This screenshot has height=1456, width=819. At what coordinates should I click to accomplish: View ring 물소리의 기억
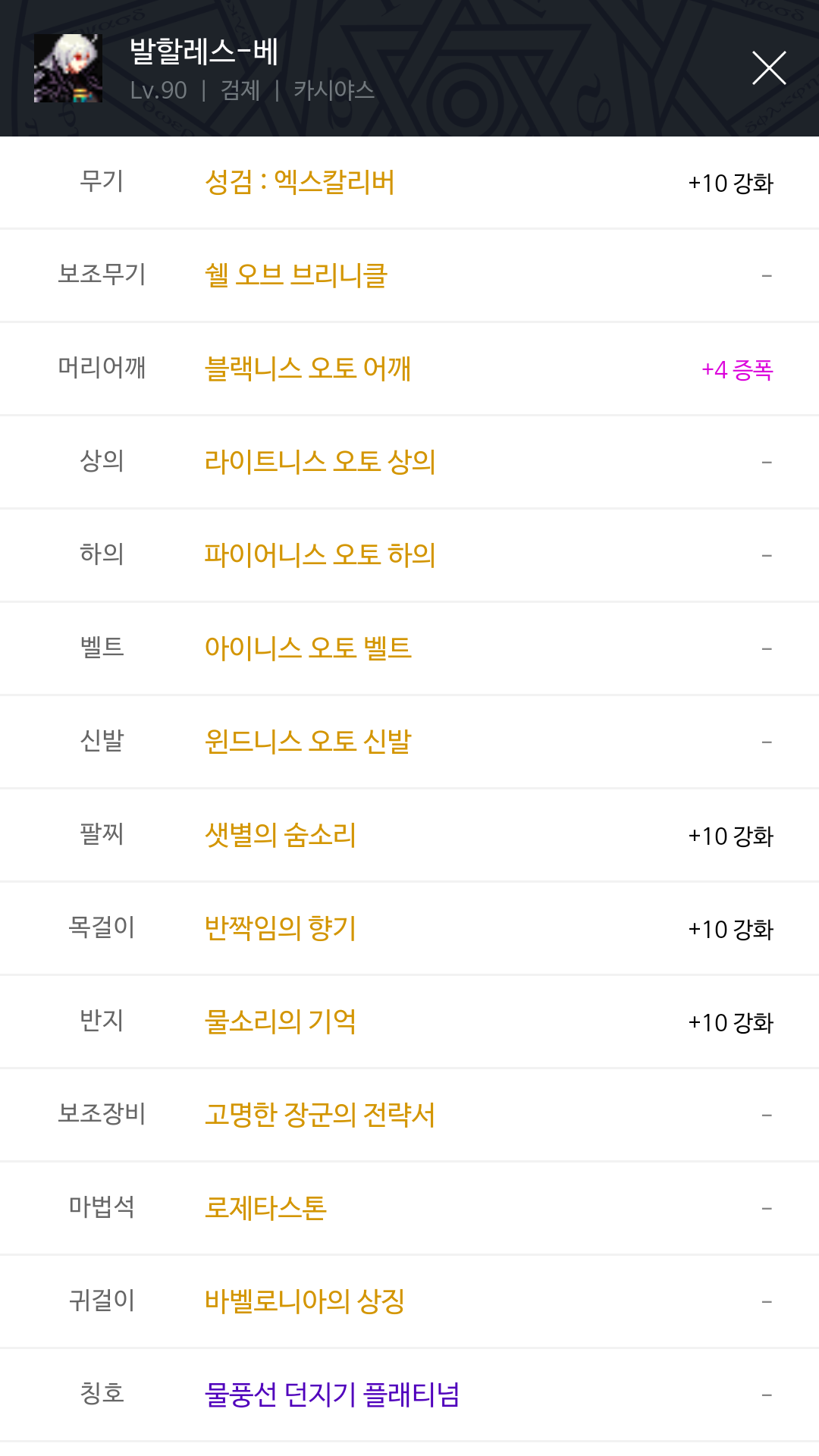click(x=280, y=1021)
